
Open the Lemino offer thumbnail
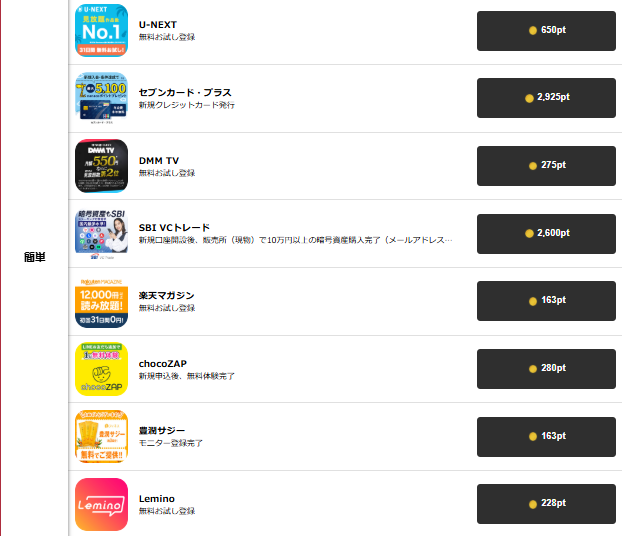click(x=101, y=504)
